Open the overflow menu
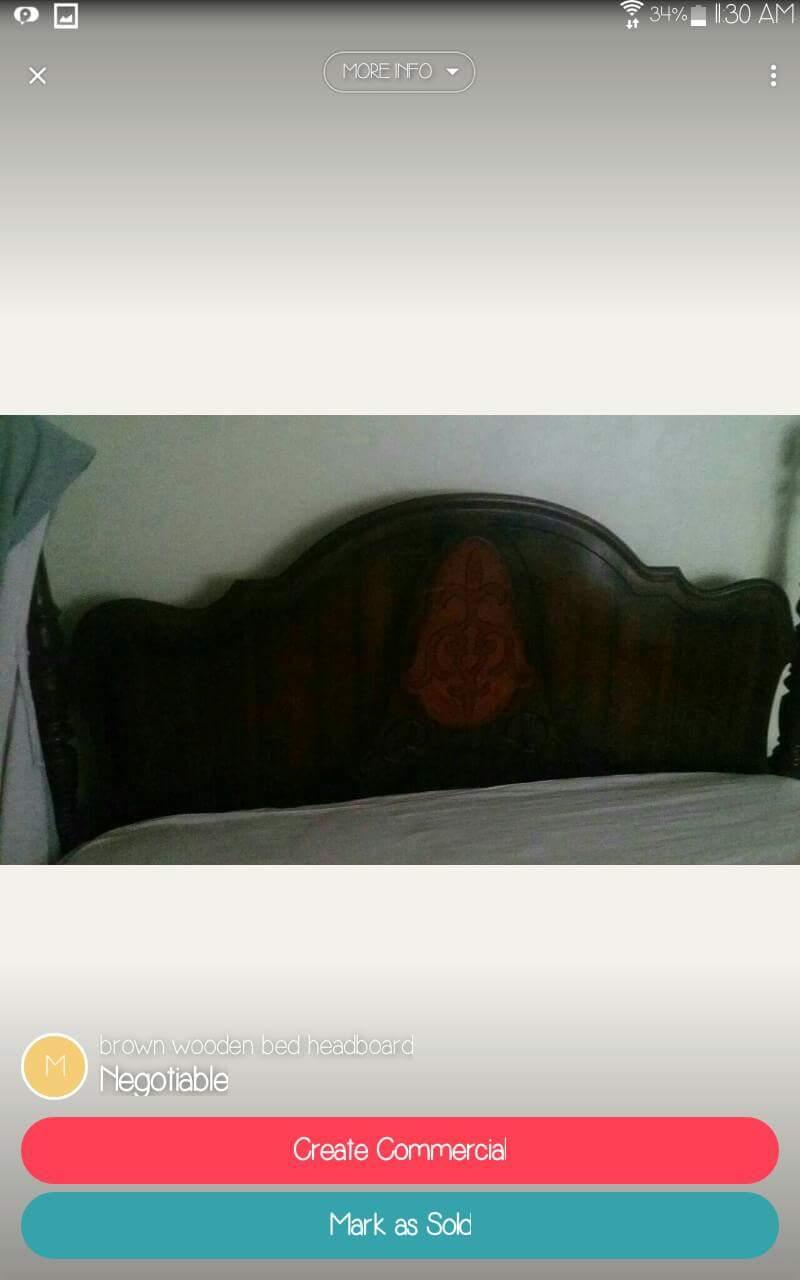The width and height of the screenshot is (800, 1280). pyautogui.click(x=773, y=76)
